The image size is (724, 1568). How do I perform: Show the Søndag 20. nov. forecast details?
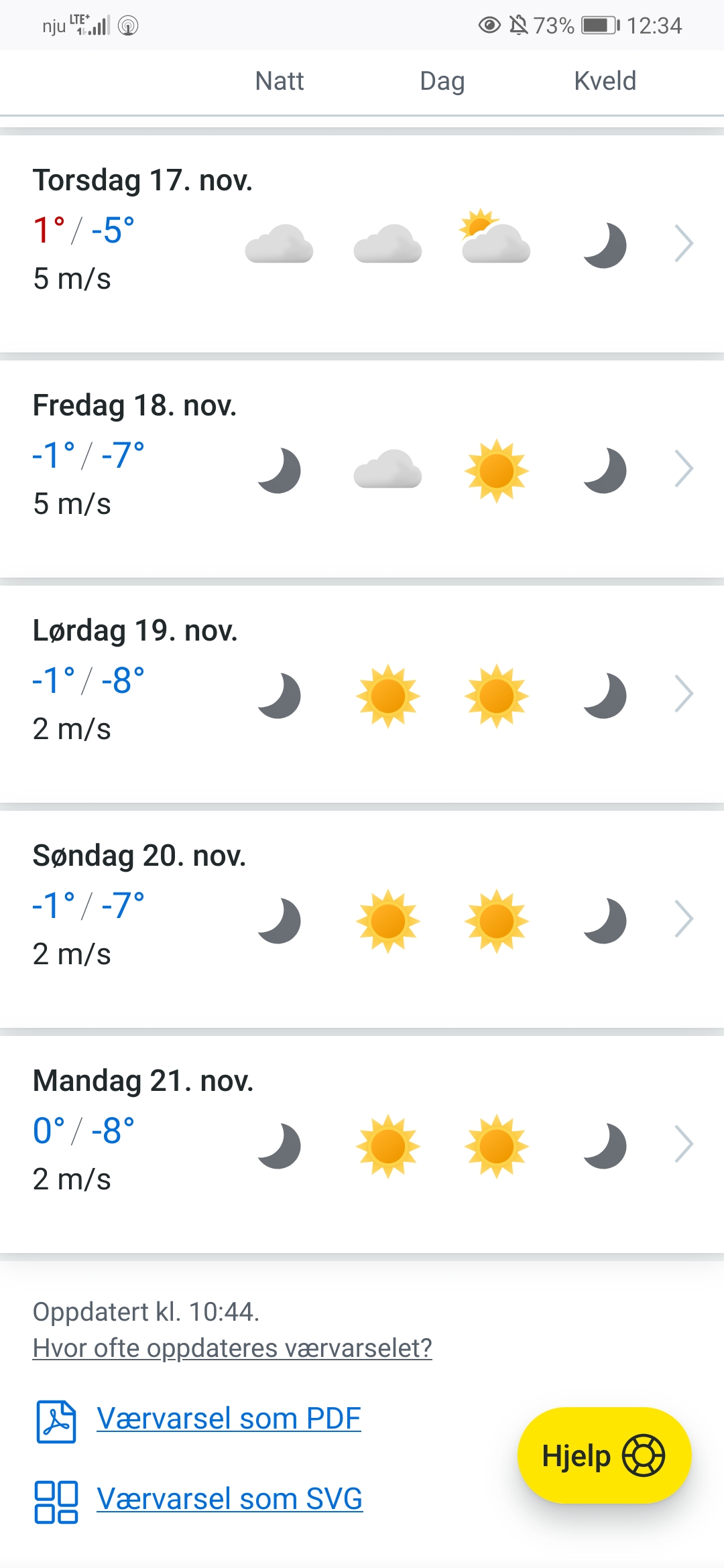click(362, 919)
